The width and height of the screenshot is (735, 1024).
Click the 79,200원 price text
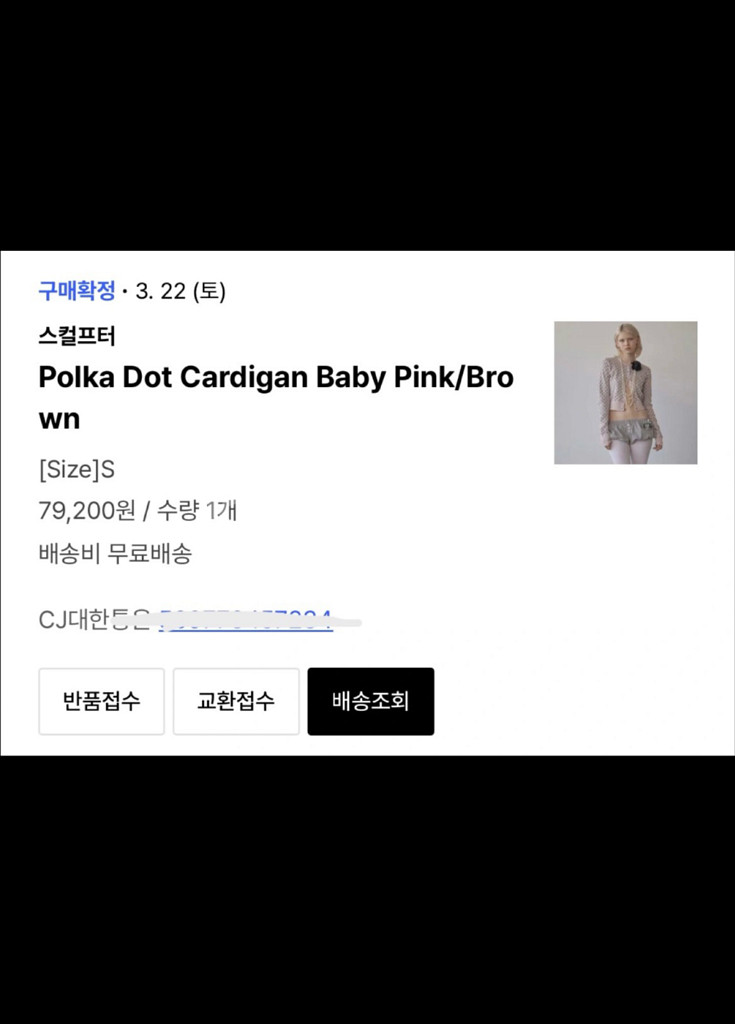(86, 510)
